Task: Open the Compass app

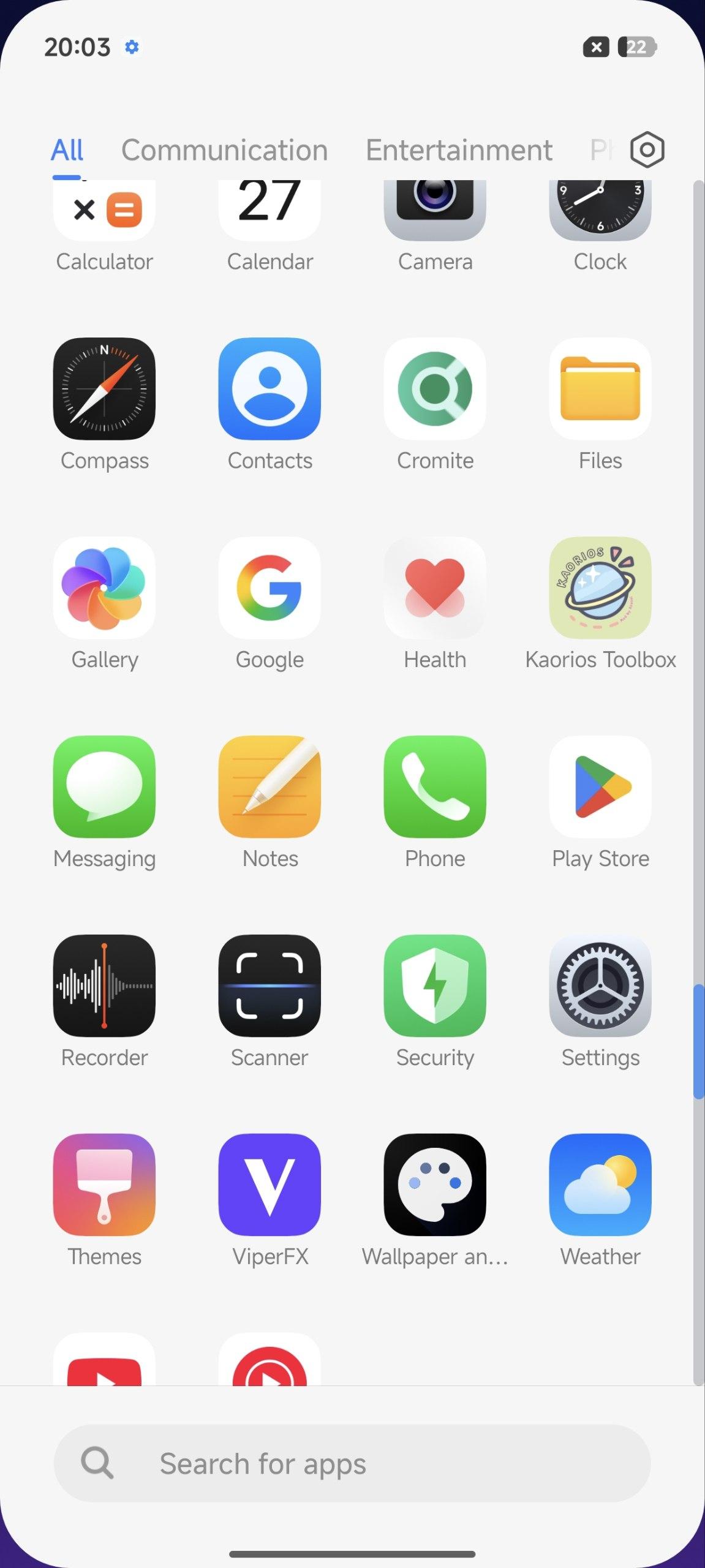Action: coord(104,388)
